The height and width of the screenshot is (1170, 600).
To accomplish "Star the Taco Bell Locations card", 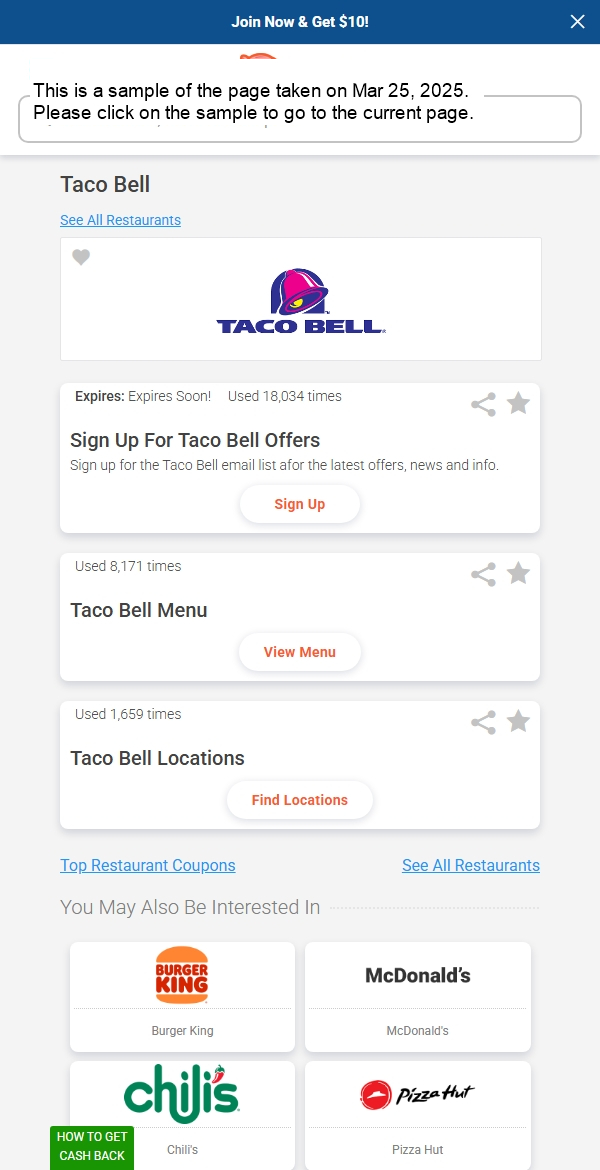I will [x=518, y=722].
